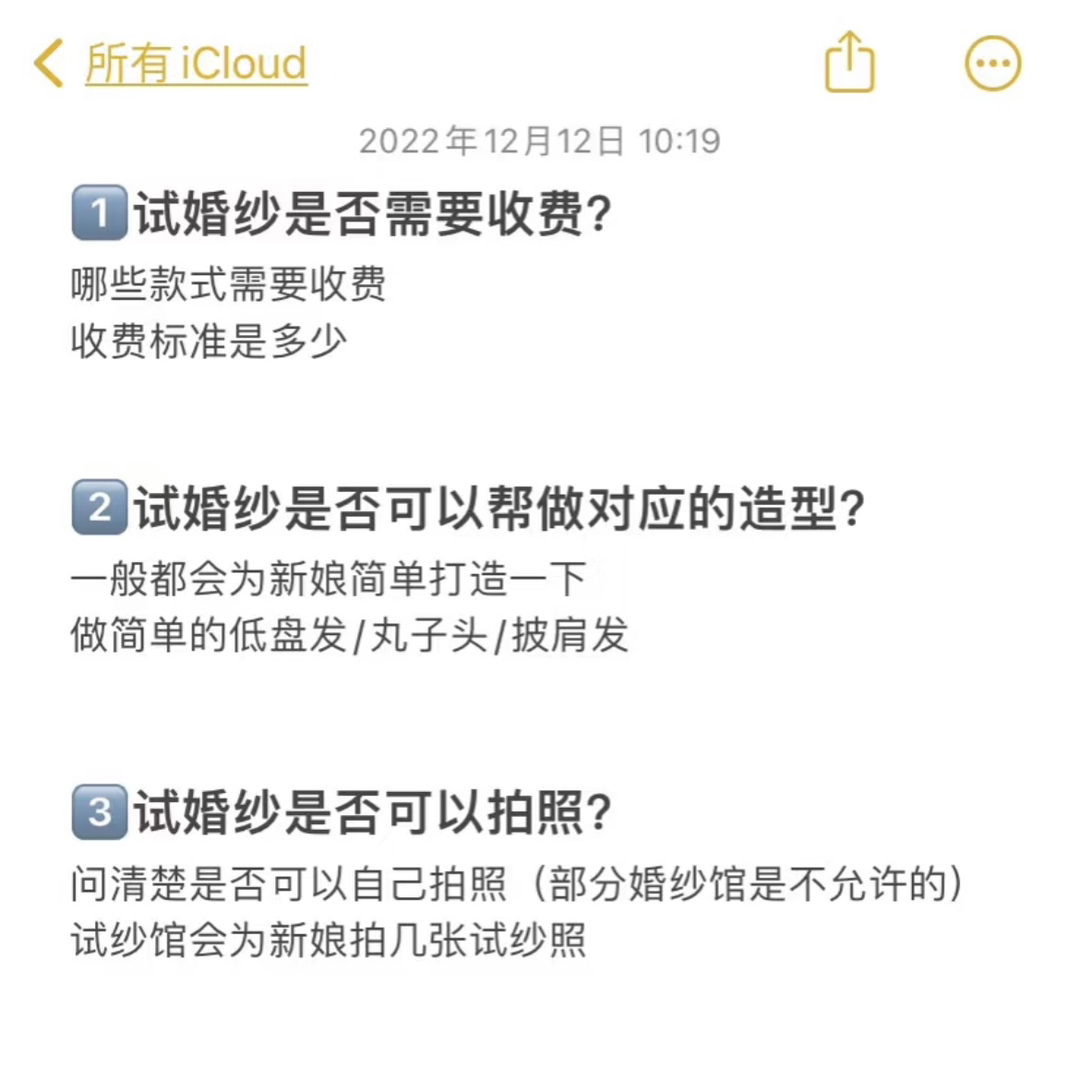Share this note
Screen dimensions: 1080x1068
(849, 62)
